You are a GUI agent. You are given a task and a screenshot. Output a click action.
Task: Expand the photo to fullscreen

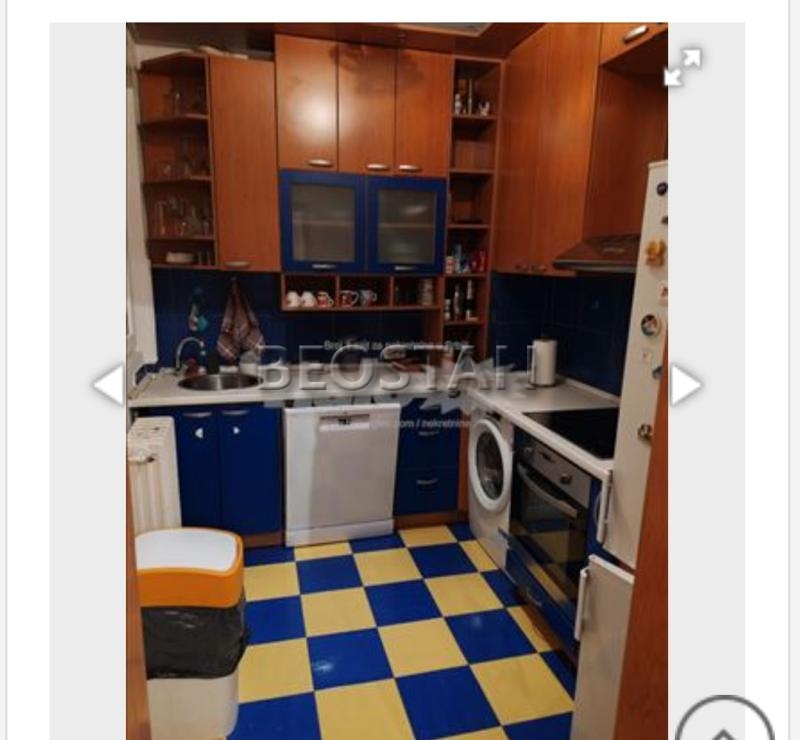[682, 68]
